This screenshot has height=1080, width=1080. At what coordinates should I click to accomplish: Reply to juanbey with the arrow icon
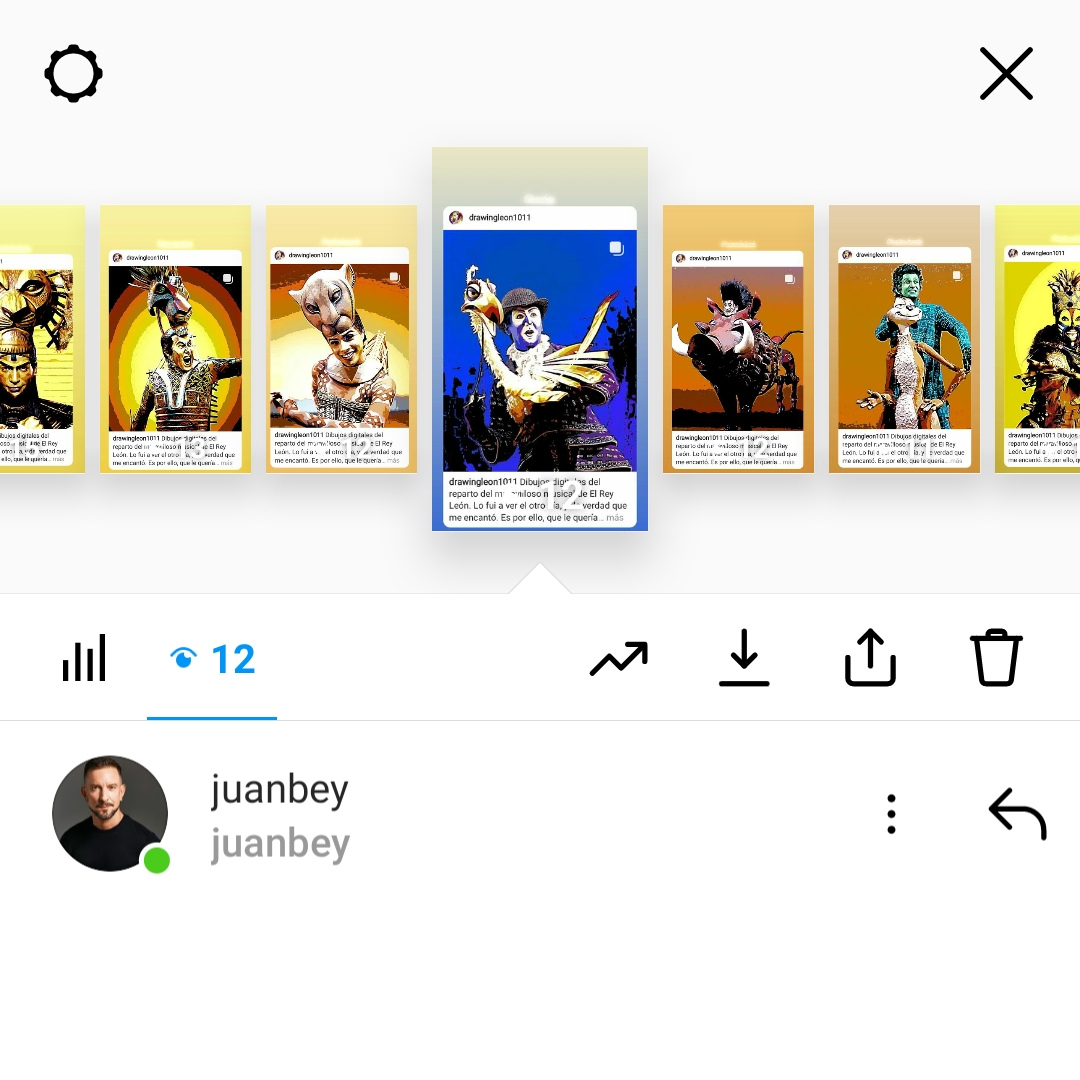pos(1017,814)
